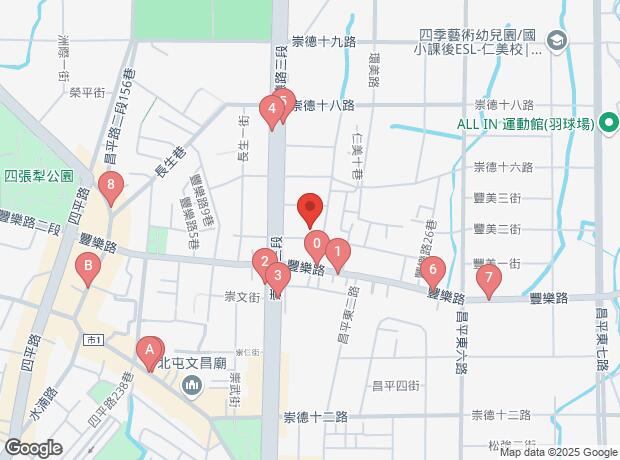This screenshot has width=620, height=460.
Task: Select map marker labeled B
Action: point(89,266)
